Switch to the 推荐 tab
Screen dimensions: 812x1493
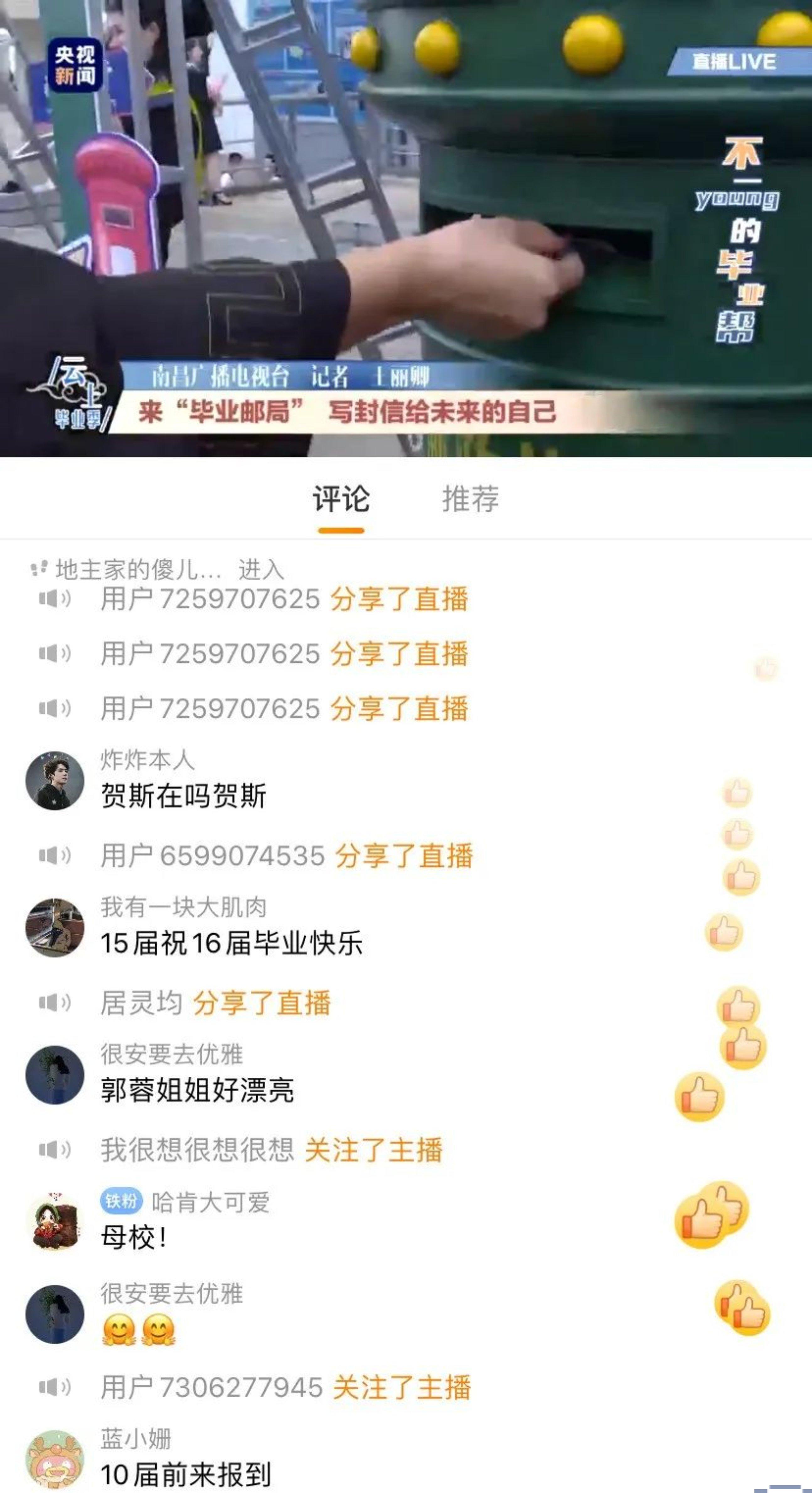tap(470, 499)
